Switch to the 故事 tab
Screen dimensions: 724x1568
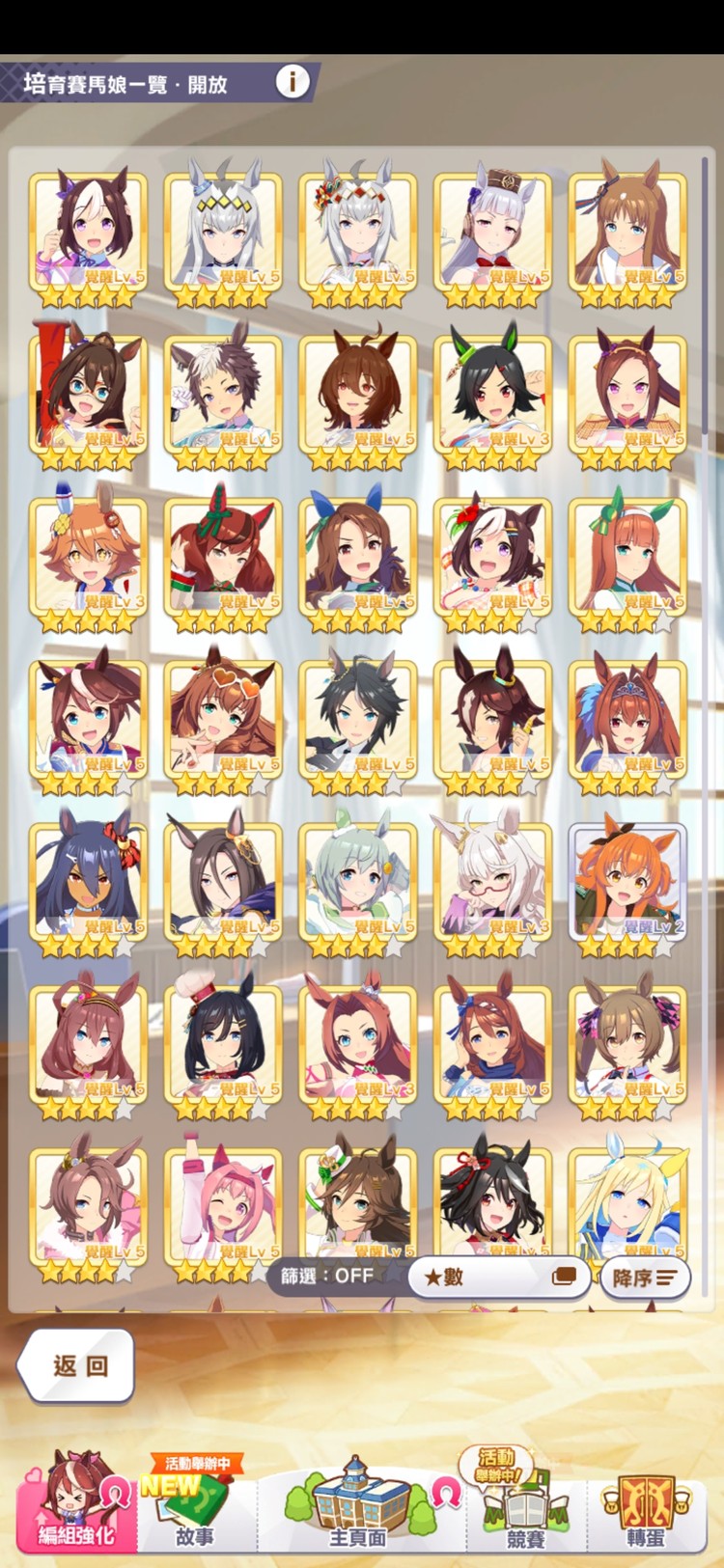[x=196, y=1510]
